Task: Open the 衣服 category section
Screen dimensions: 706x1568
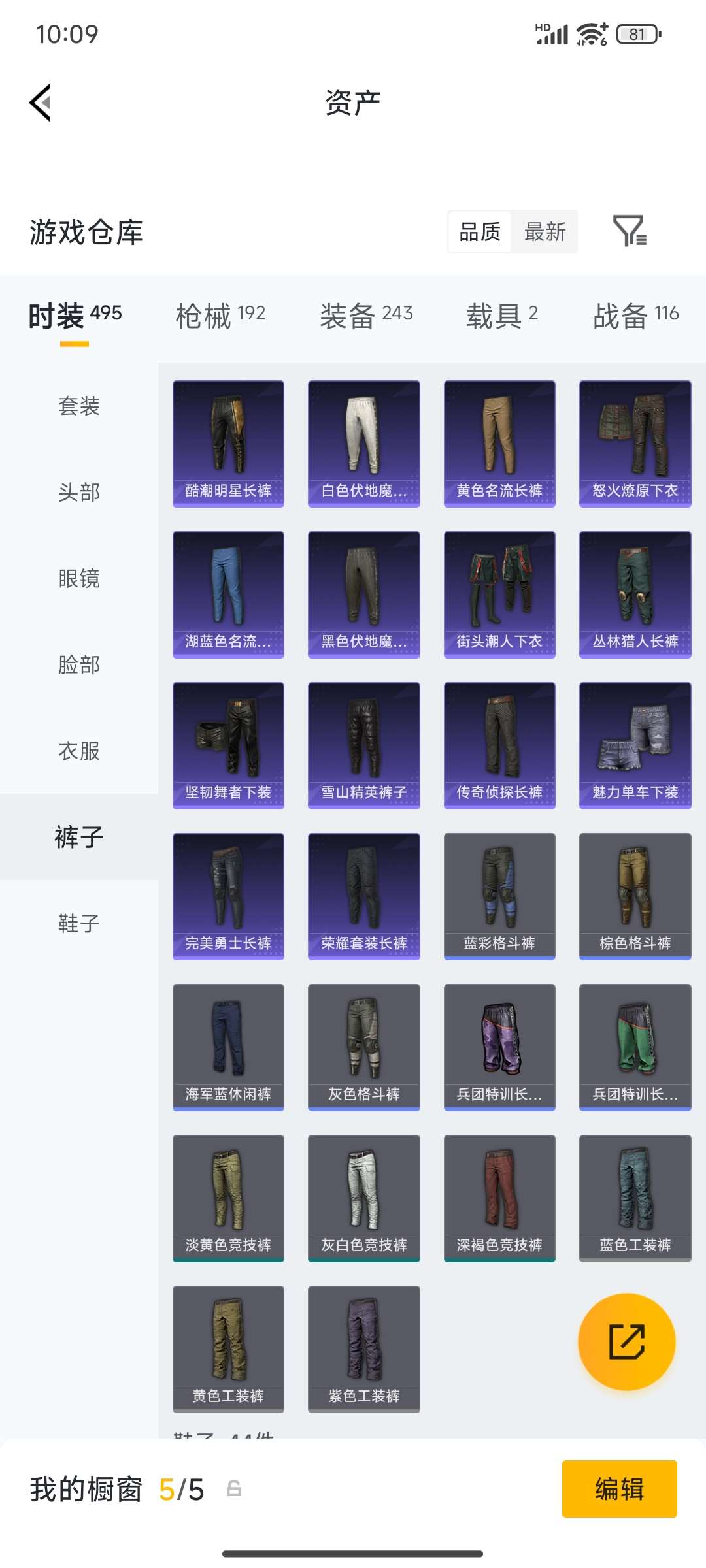Action: point(78,751)
